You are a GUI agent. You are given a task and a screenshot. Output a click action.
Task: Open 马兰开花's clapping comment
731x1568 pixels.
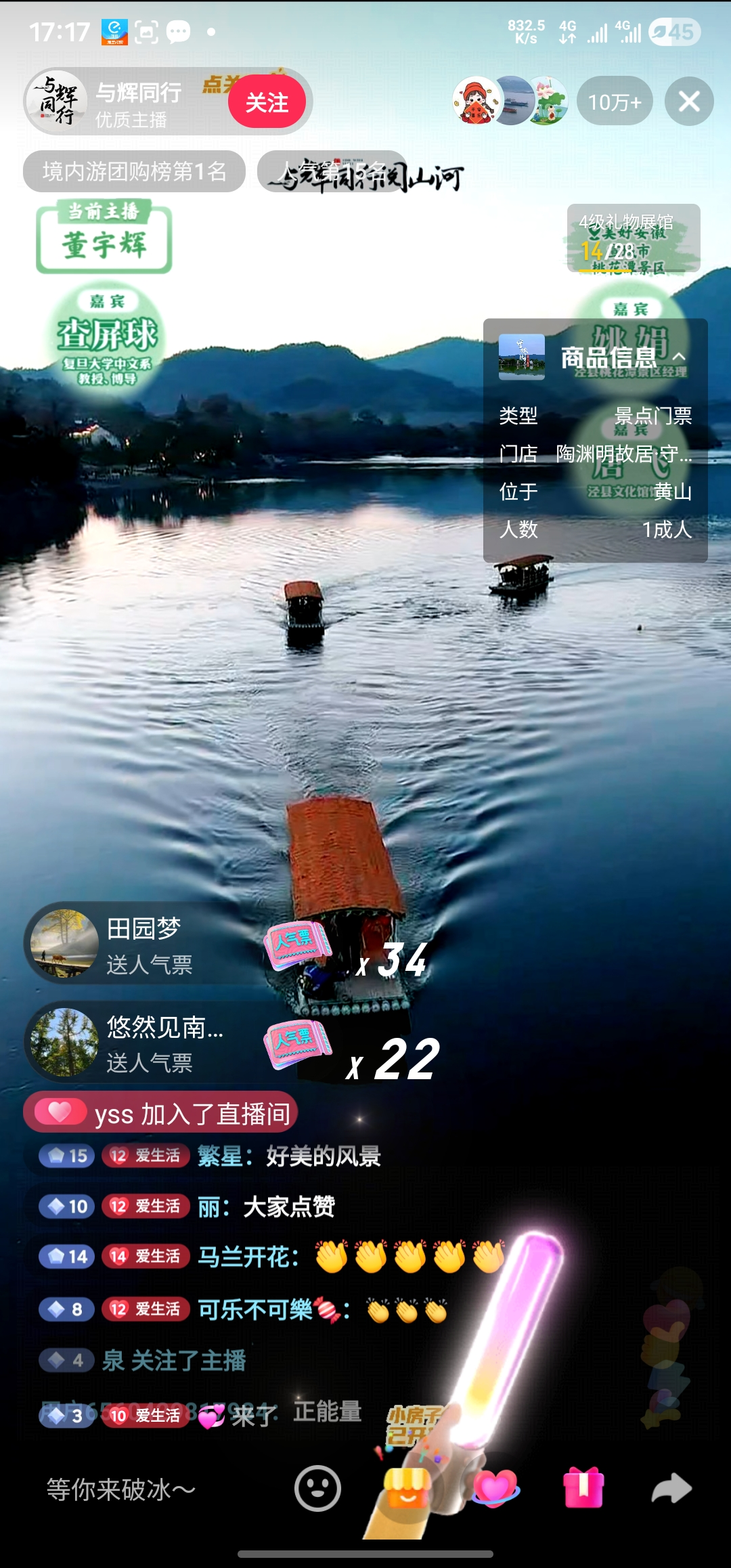pyautogui.click(x=351, y=1257)
